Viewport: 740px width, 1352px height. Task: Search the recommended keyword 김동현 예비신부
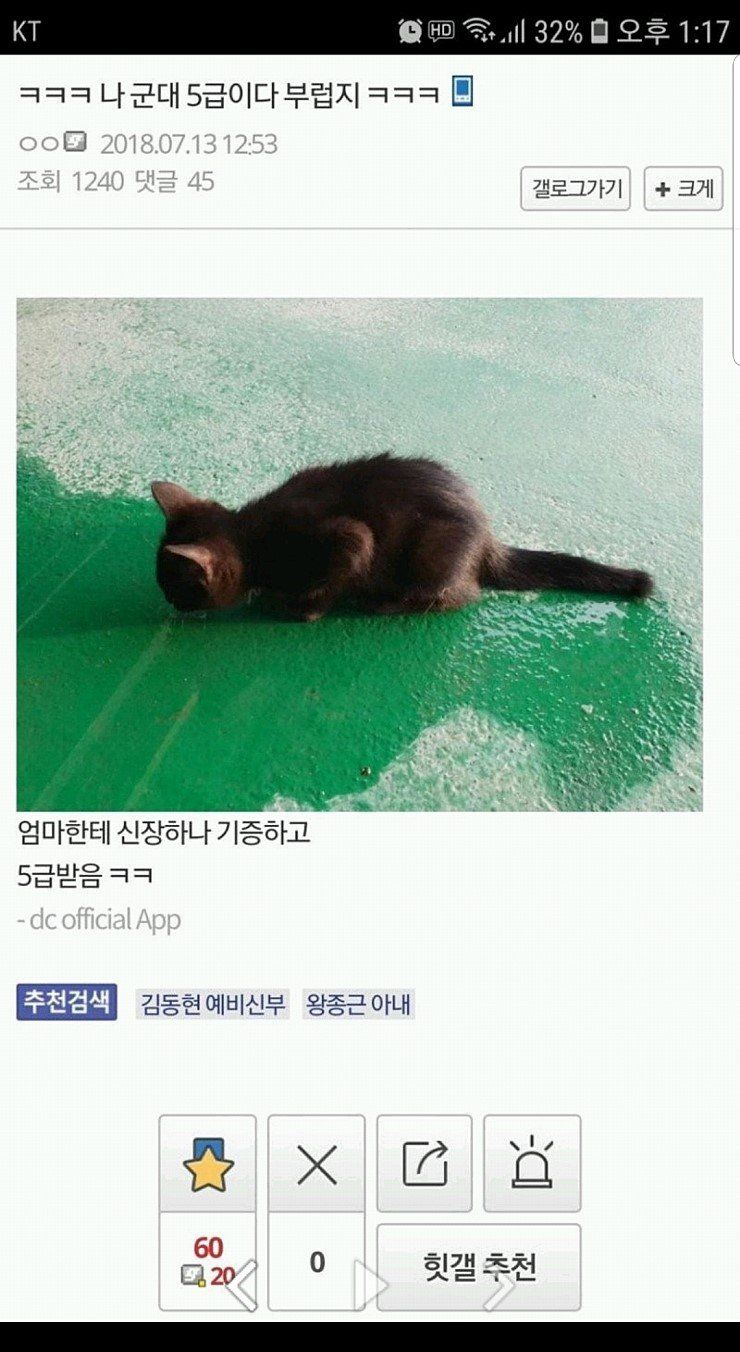click(212, 1004)
